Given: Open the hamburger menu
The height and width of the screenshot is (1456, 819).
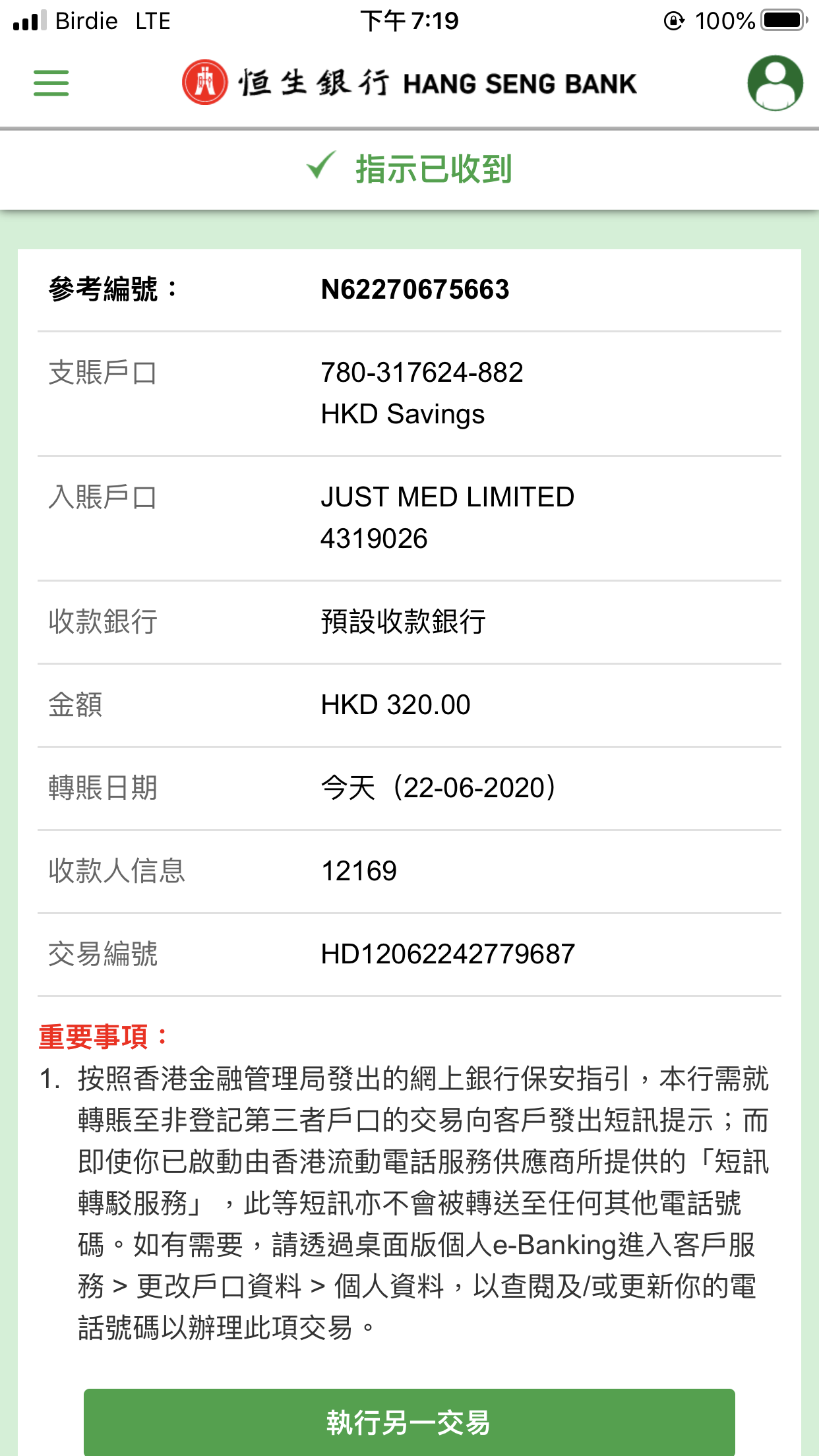Looking at the screenshot, I should [x=51, y=83].
